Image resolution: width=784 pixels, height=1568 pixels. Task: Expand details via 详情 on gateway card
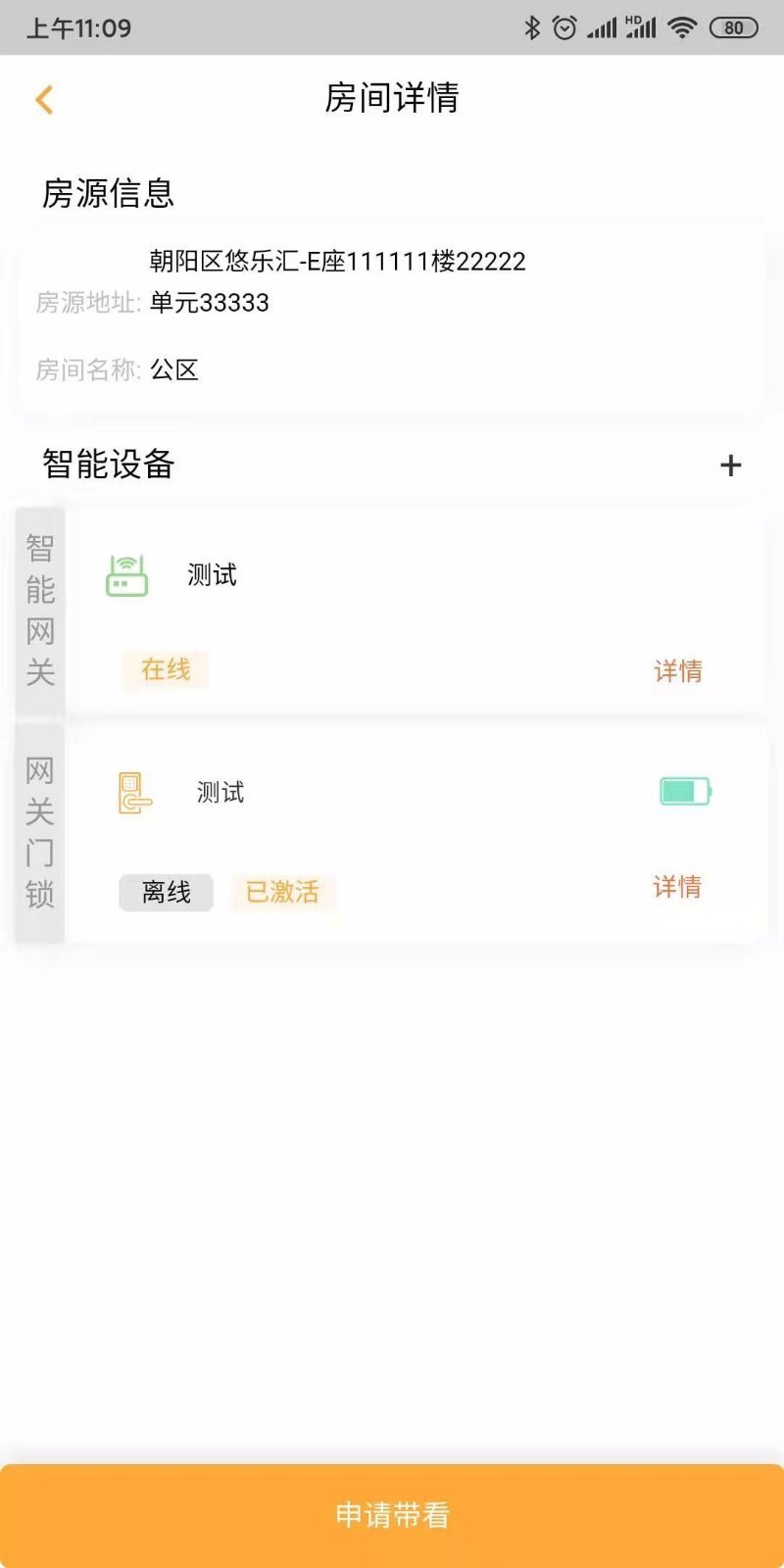[677, 669]
